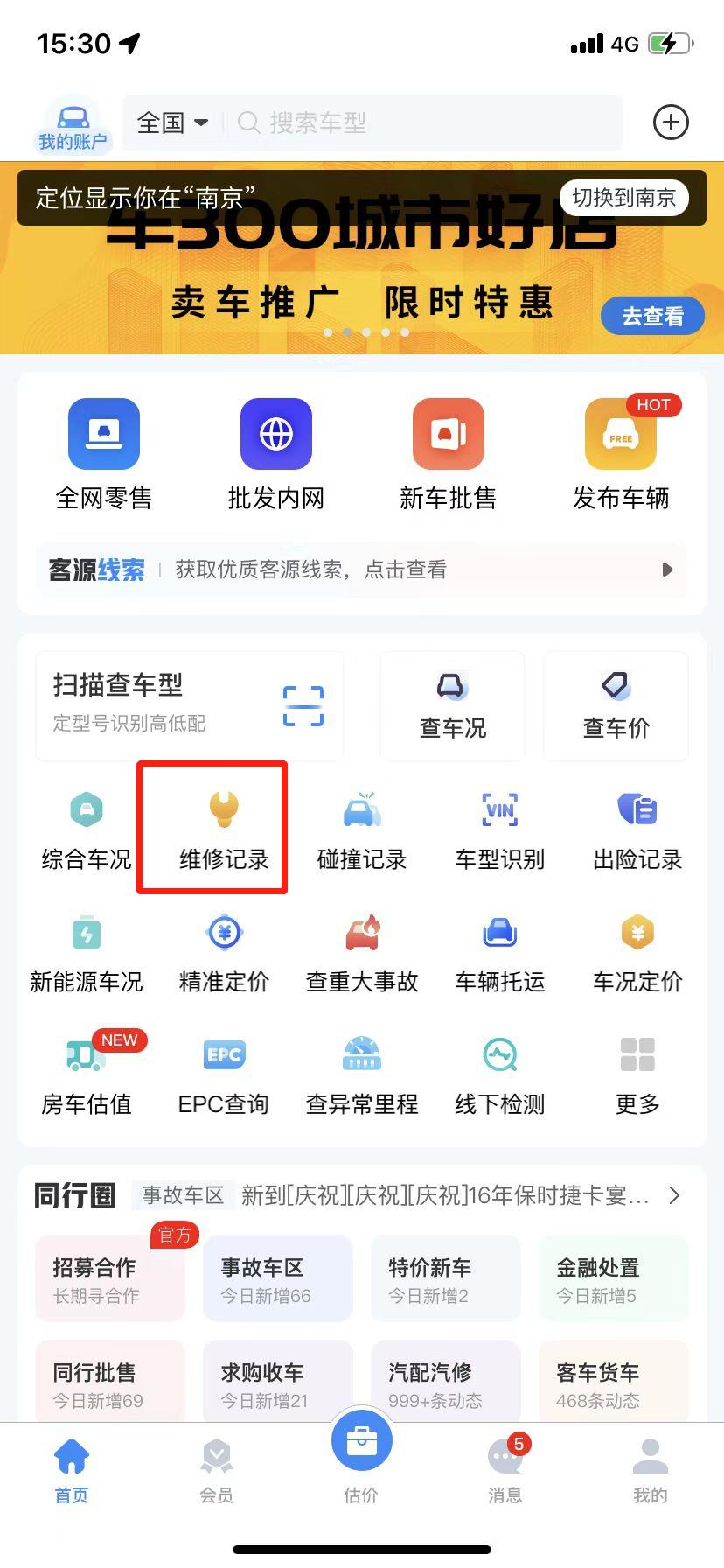Click the 切换到南京 switch button
This screenshot has width=724, height=1568.
click(x=623, y=199)
